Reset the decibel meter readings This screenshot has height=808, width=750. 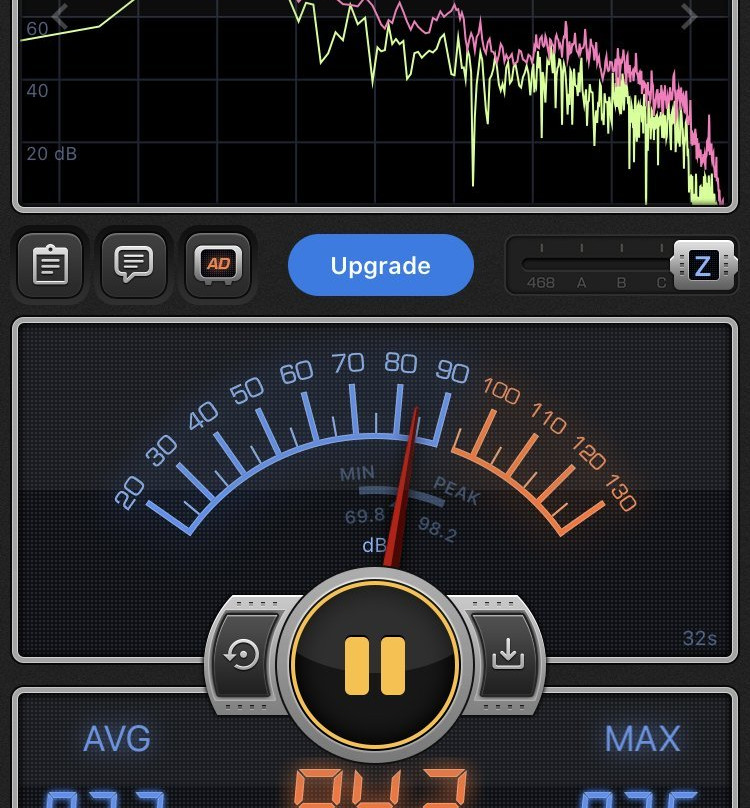tap(242, 655)
